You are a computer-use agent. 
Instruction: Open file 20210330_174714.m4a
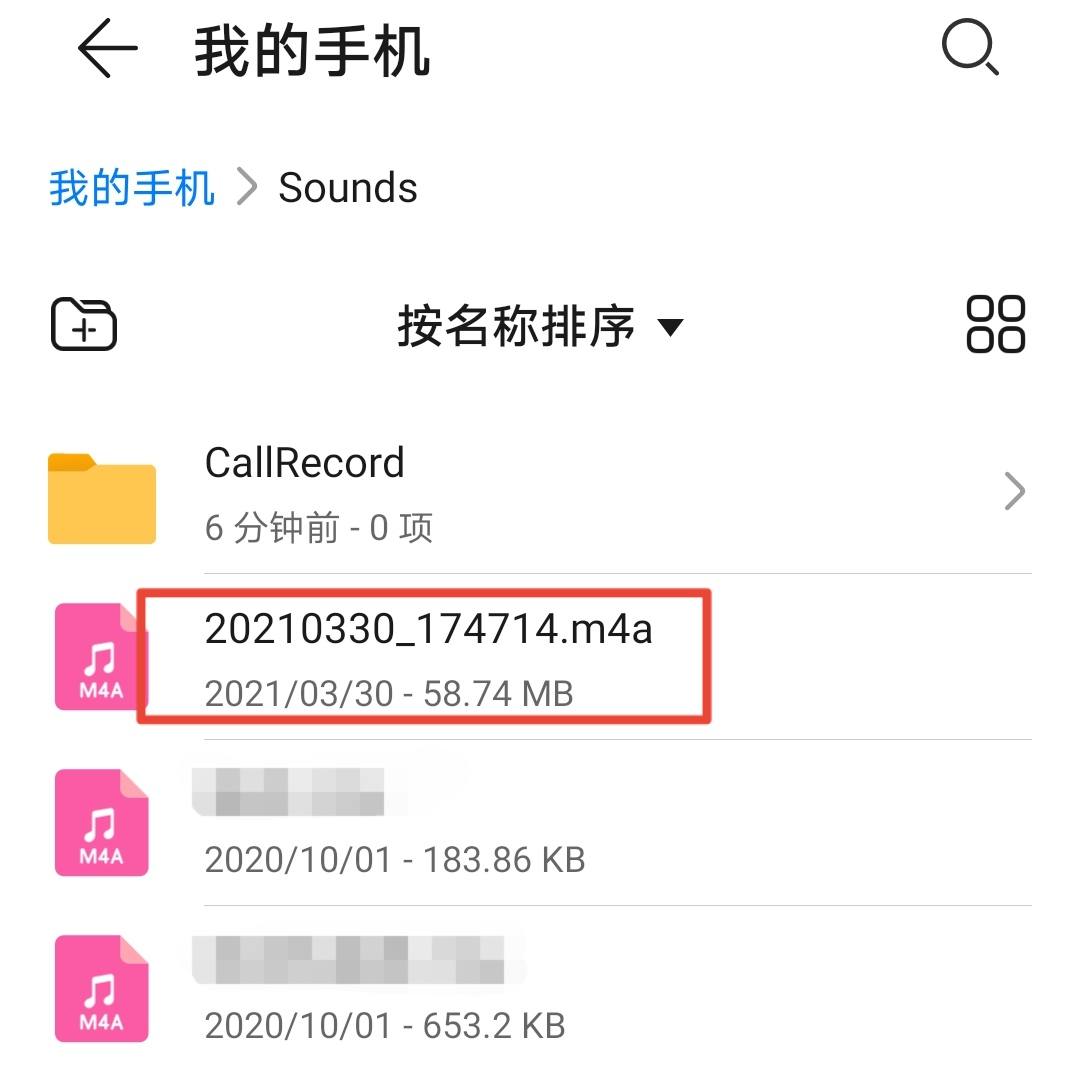[428, 655]
